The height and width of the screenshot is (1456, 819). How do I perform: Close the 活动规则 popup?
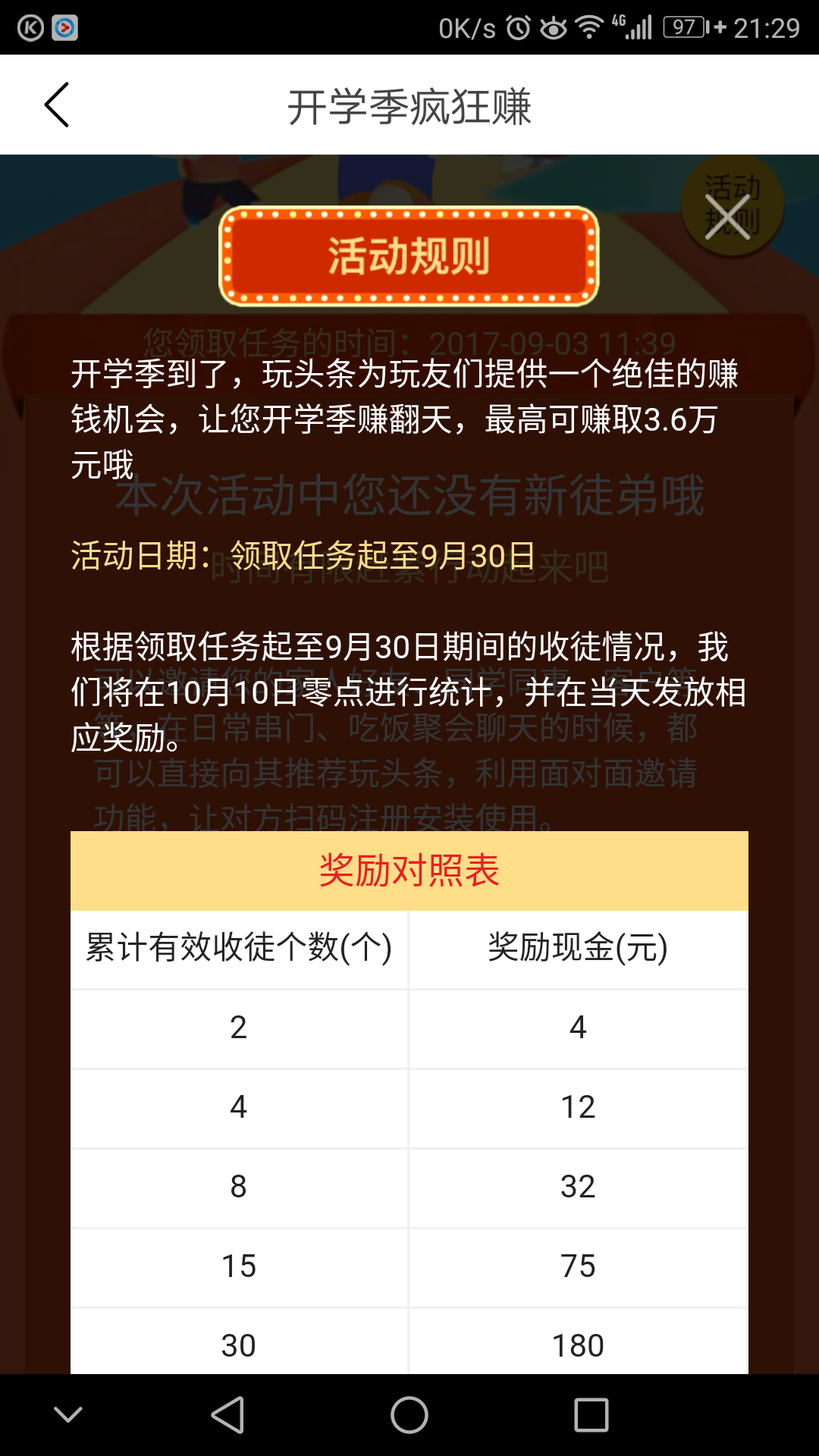[x=728, y=217]
